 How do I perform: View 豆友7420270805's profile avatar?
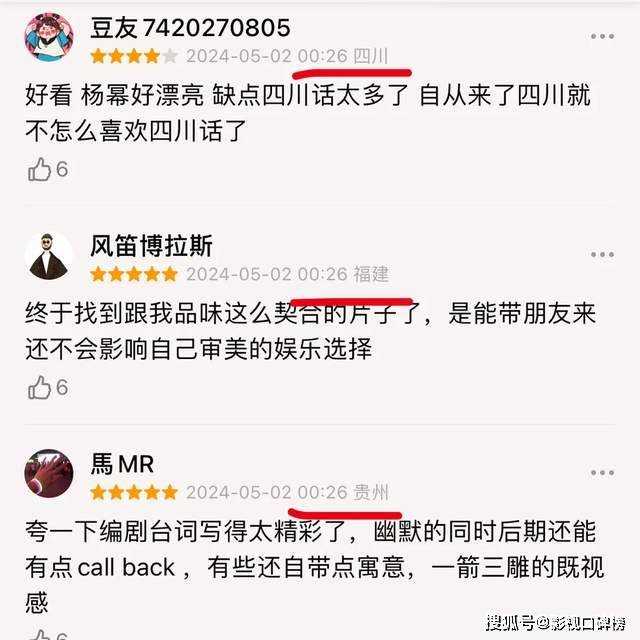point(50,40)
